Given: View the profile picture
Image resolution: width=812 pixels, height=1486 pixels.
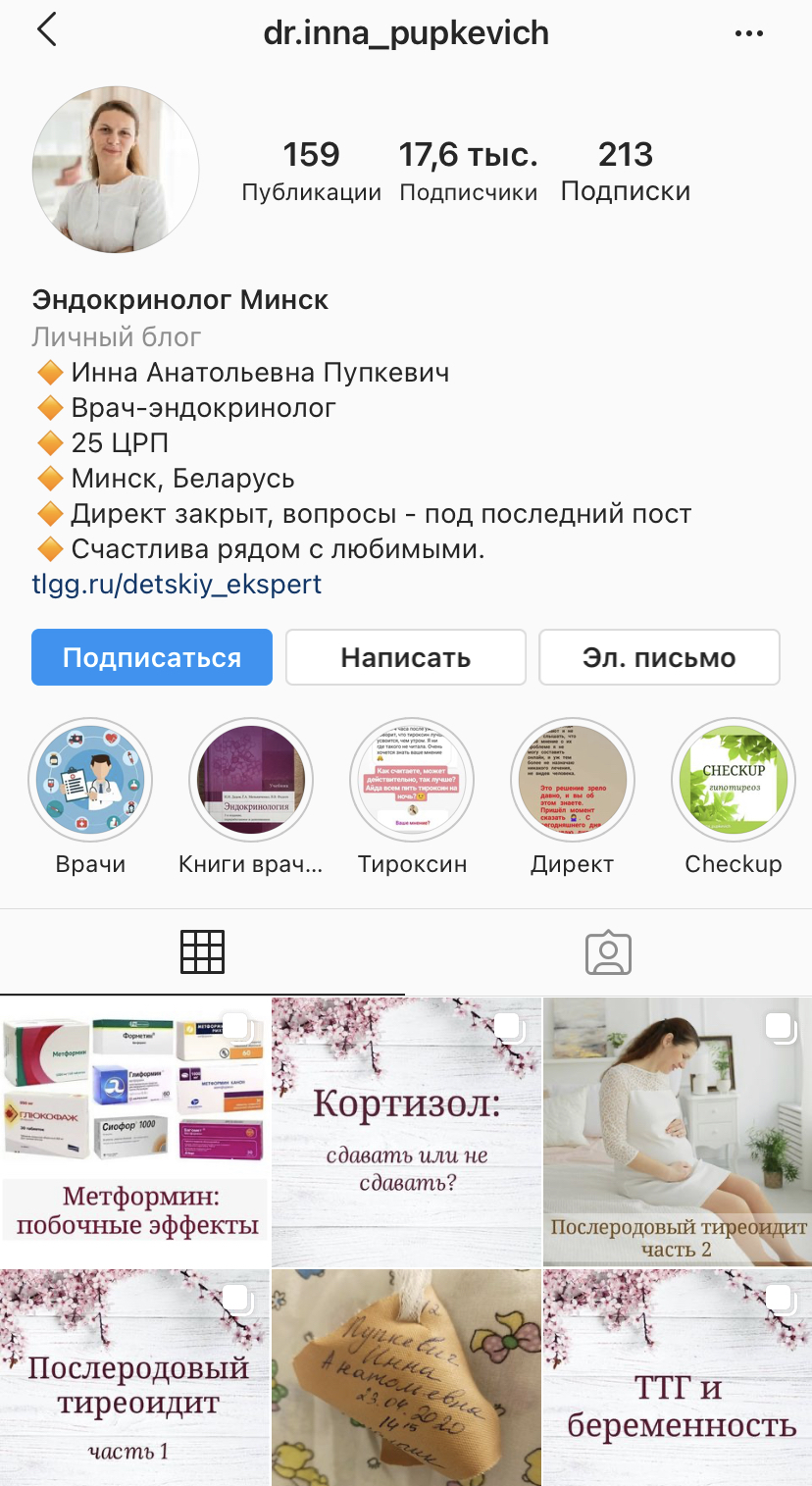Looking at the screenshot, I should pos(116,170).
